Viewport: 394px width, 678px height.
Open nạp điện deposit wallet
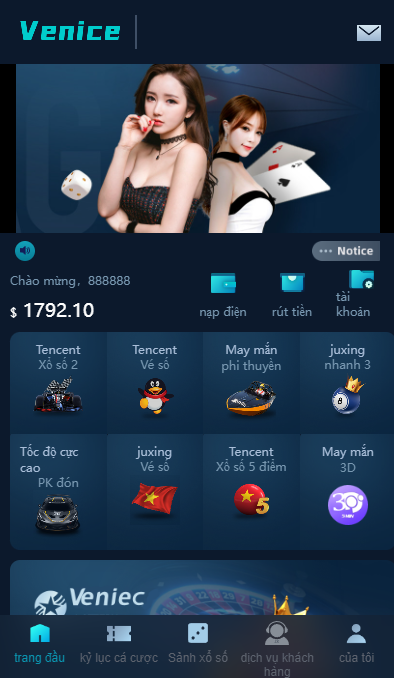(x=223, y=295)
